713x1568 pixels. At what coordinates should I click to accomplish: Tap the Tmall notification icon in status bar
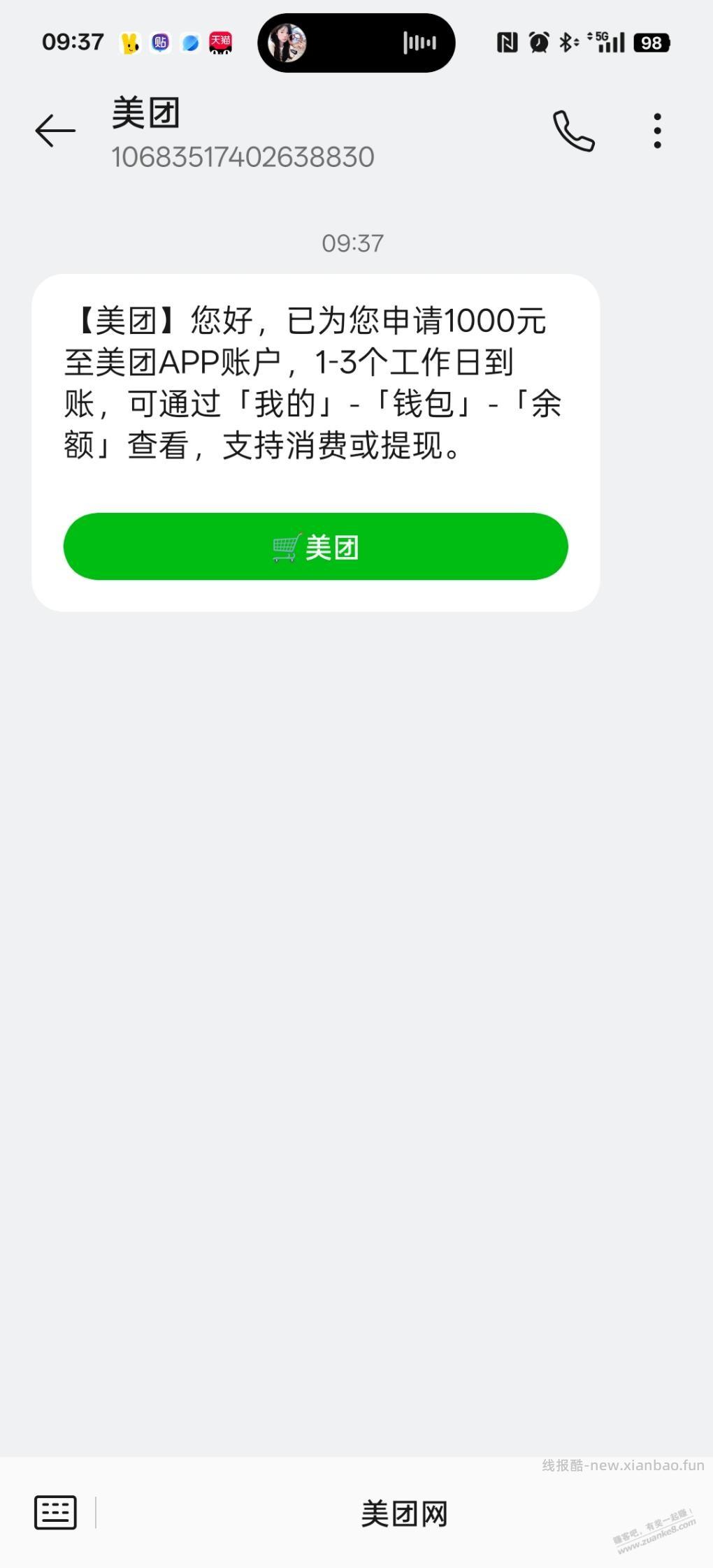tap(219, 42)
